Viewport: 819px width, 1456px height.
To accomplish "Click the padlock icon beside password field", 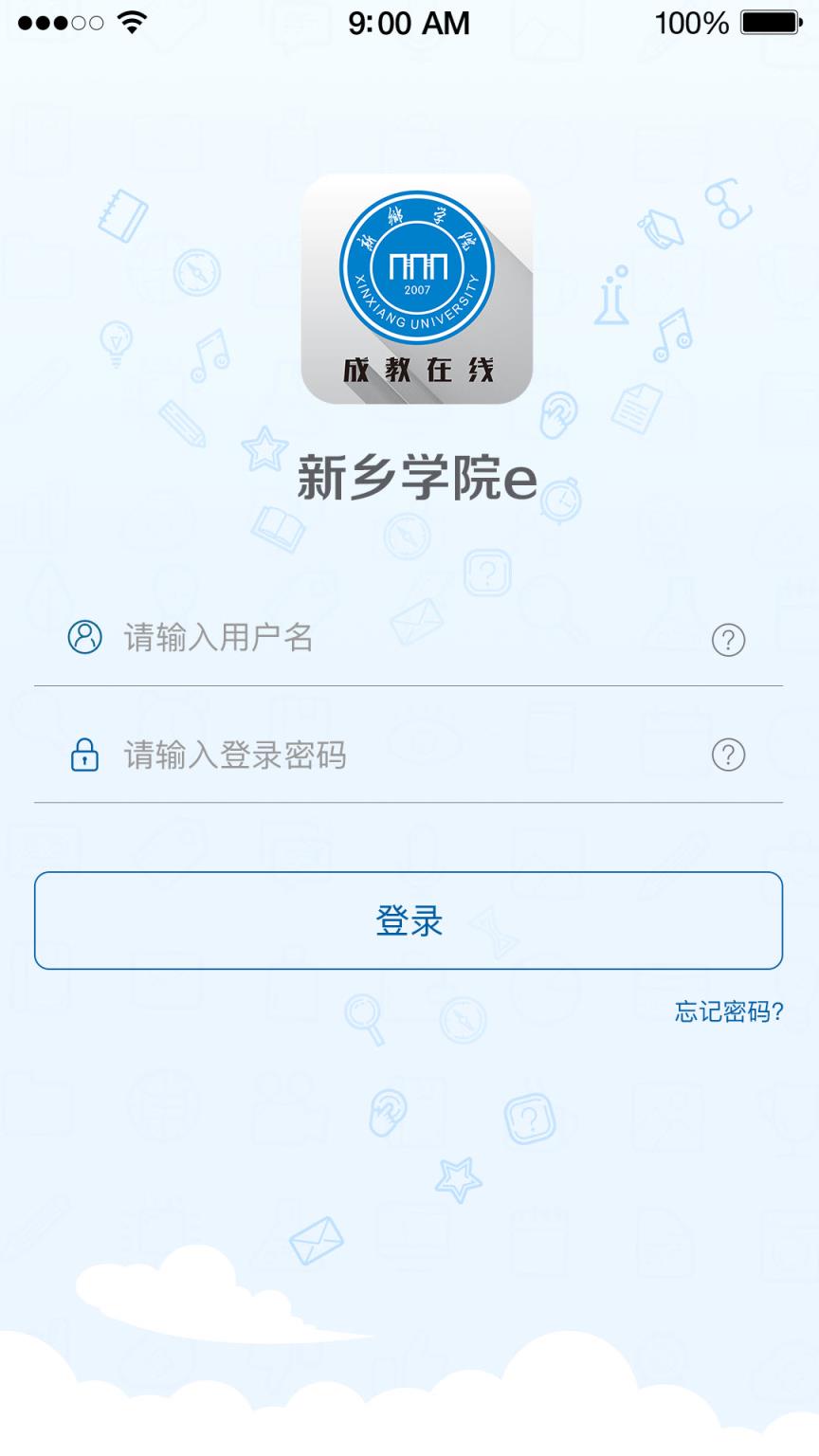I will (x=84, y=755).
